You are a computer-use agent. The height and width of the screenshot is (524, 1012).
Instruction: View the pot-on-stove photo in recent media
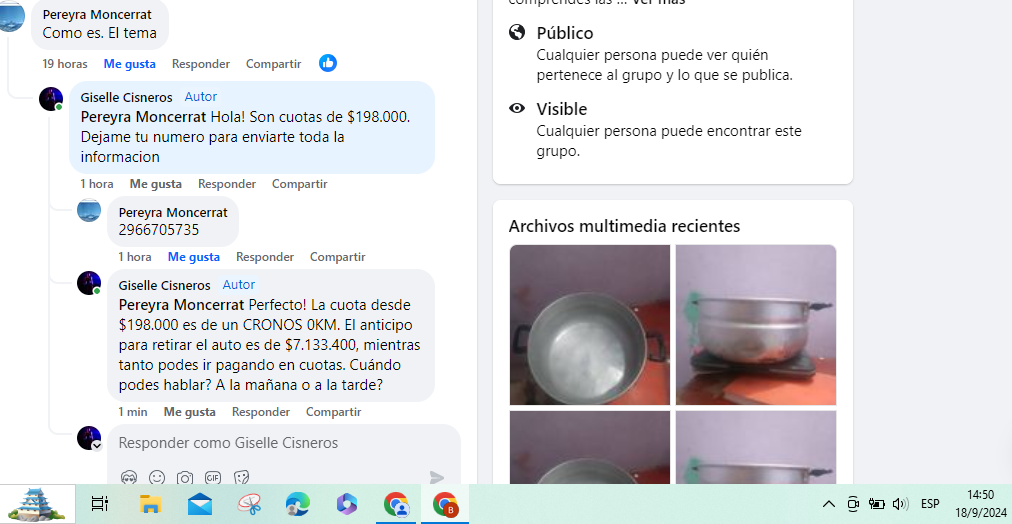(756, 325)
